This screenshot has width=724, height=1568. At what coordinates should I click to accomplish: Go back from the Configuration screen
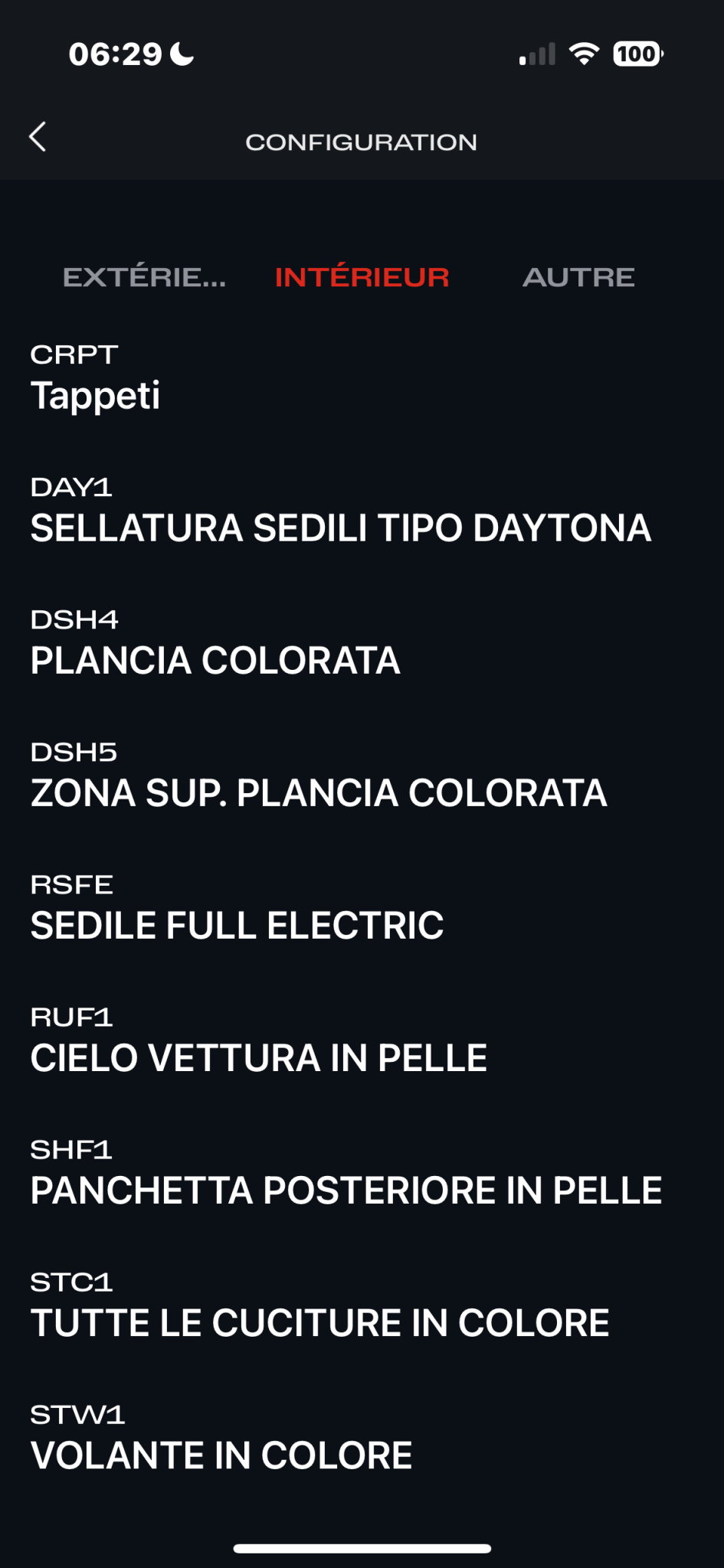38,138
